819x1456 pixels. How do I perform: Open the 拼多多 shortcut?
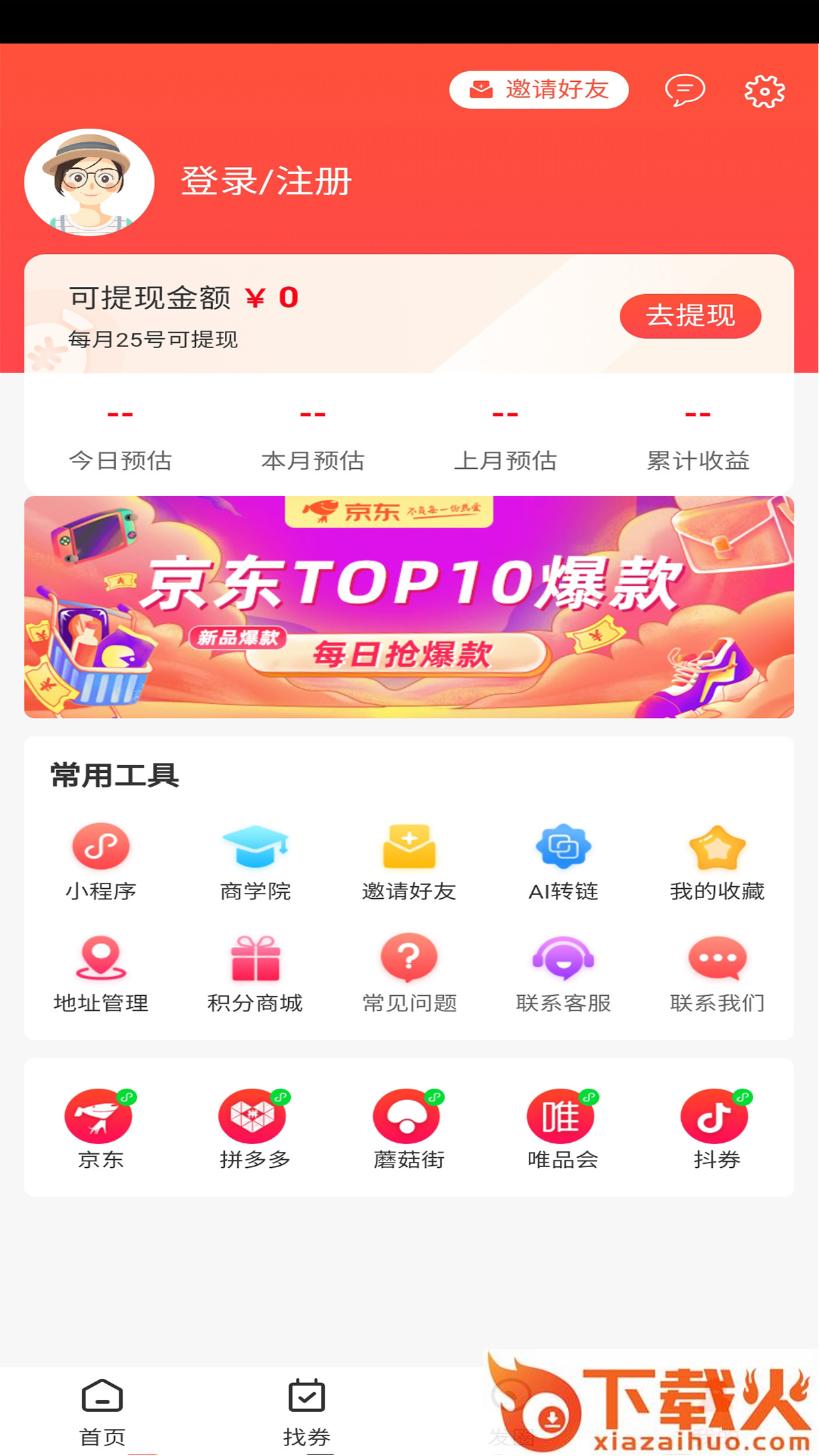tap(255, 1128)
